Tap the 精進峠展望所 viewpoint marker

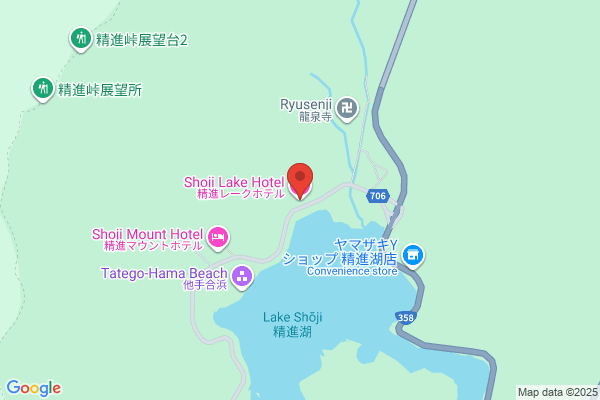tap(43, 89)
